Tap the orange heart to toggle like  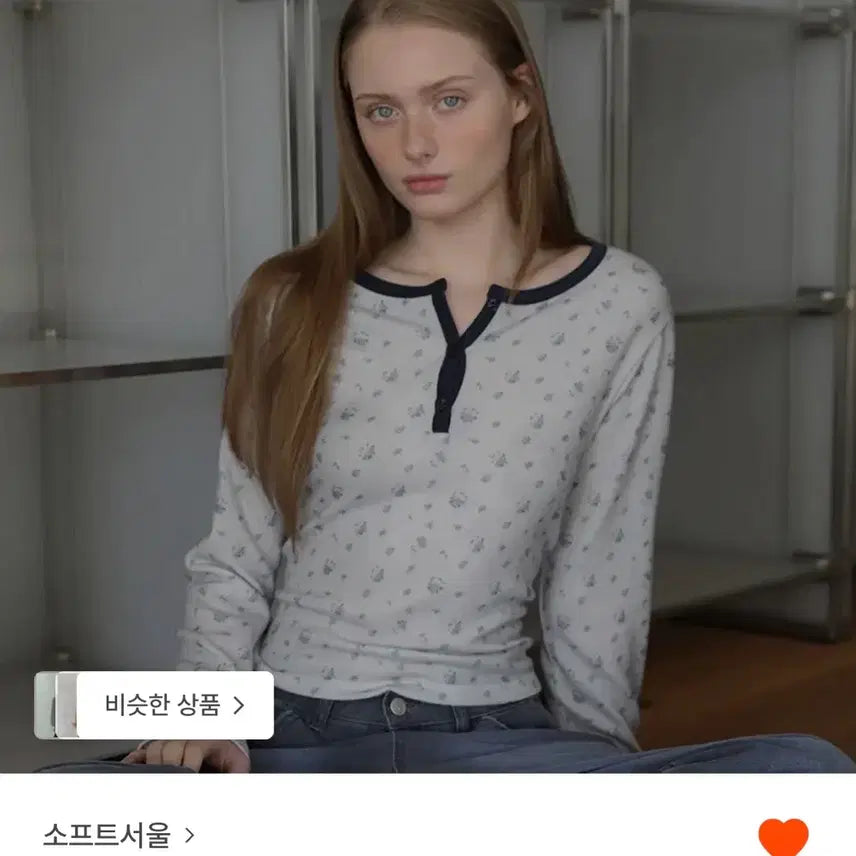coord(783,836)
